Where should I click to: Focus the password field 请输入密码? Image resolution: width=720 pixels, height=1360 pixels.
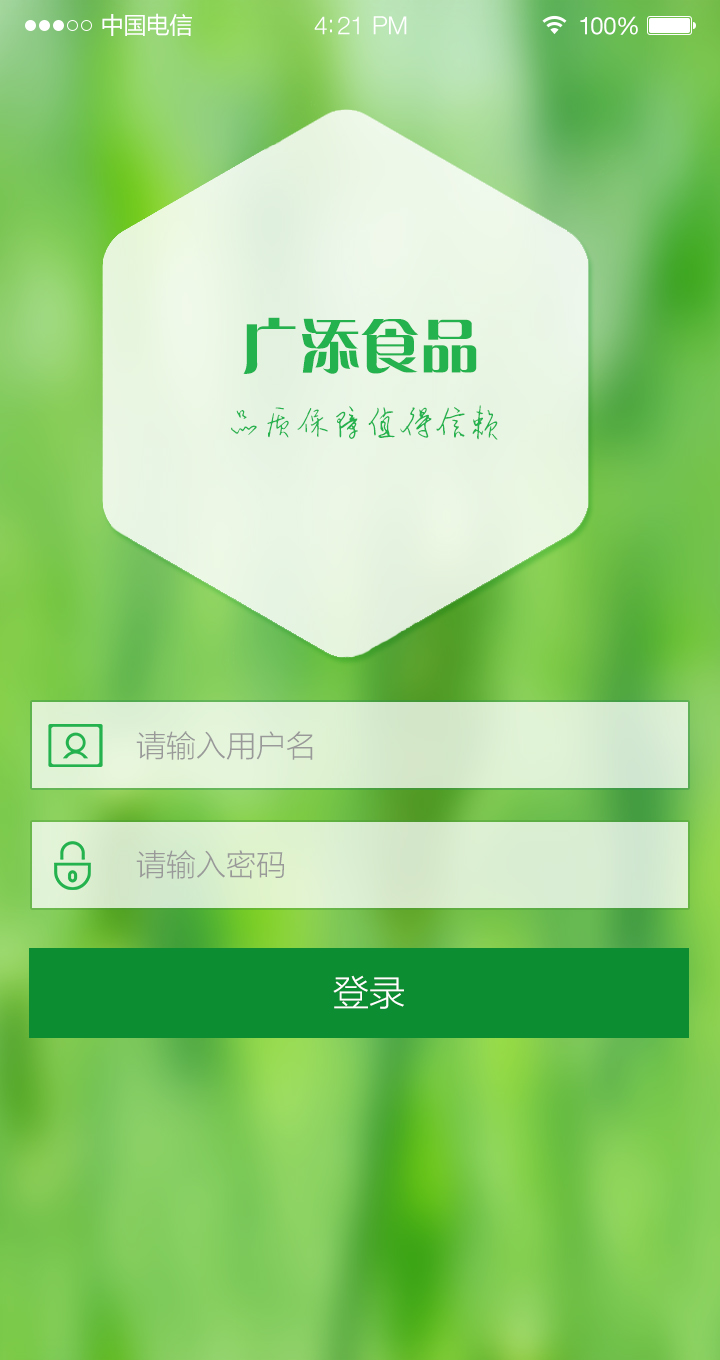point(360,865)
